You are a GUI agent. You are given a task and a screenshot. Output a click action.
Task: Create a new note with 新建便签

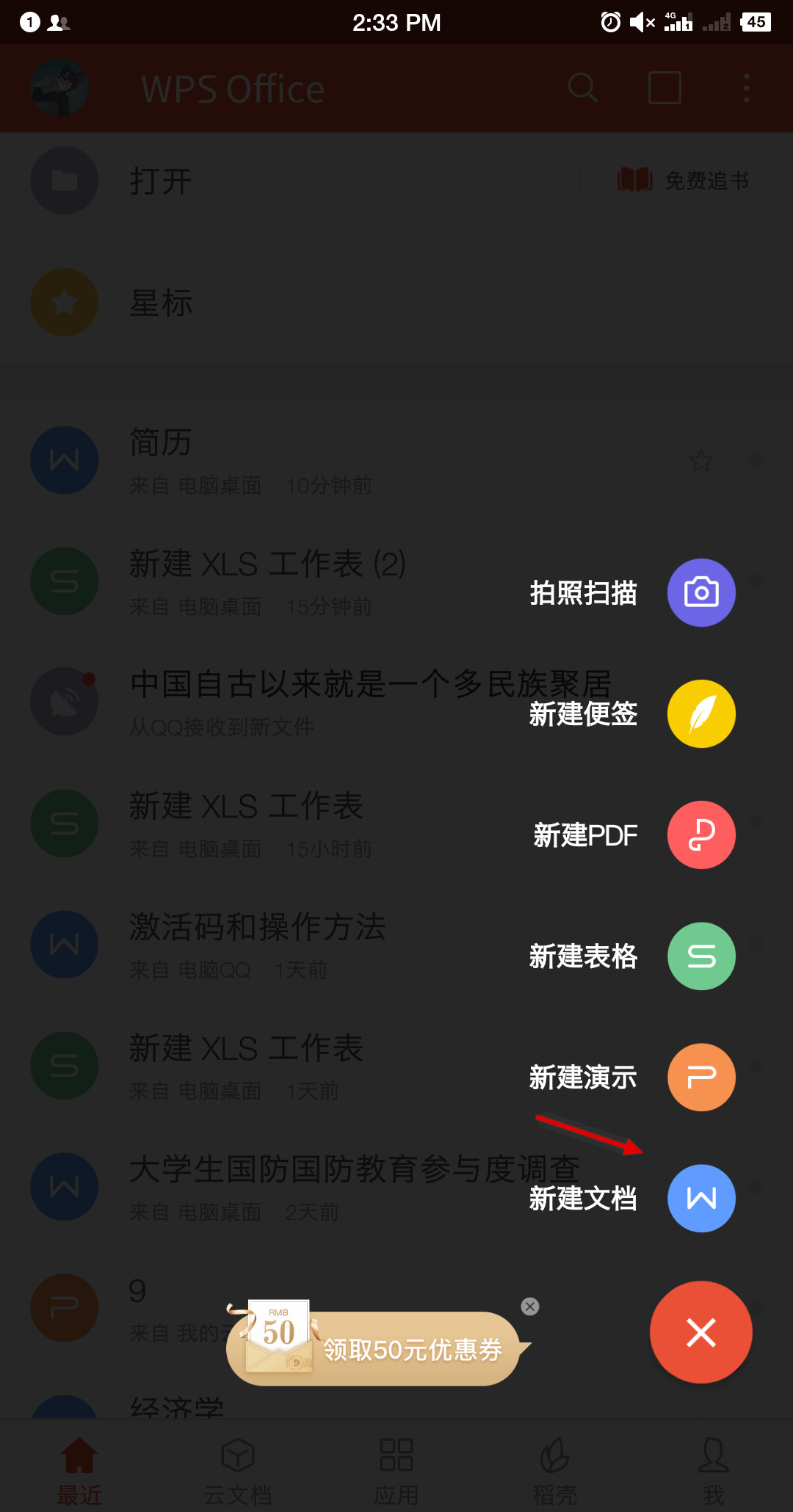(700, 713)
